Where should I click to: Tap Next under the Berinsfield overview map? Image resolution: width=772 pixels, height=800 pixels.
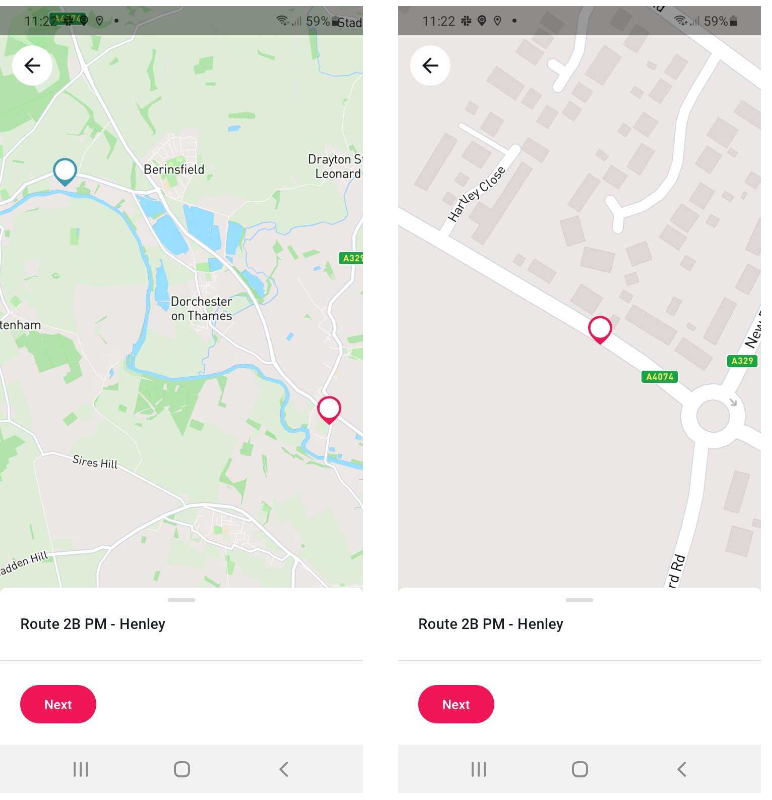(x=58, y=704)
